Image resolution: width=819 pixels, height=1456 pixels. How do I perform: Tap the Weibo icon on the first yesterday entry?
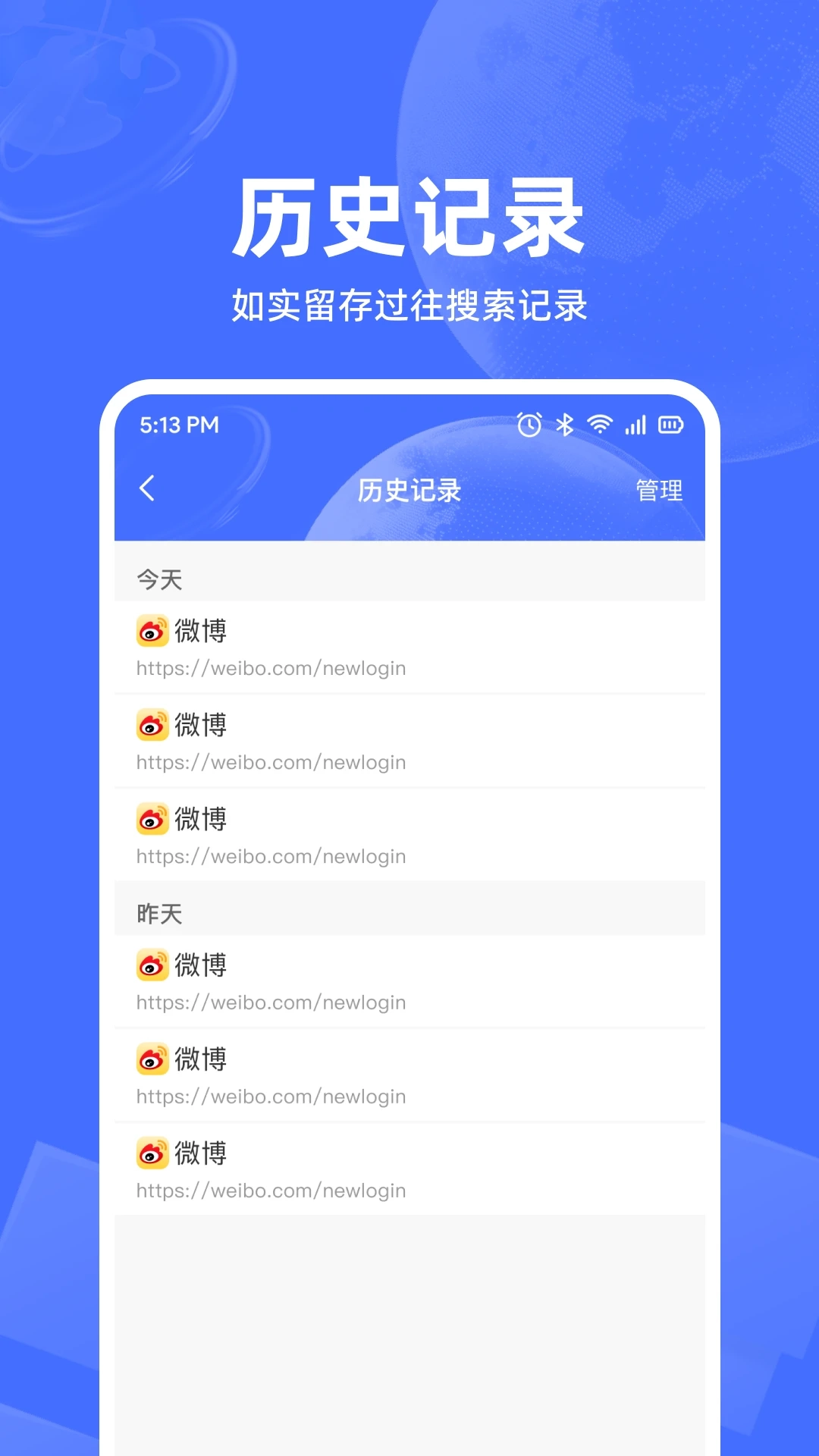(151, 965)
